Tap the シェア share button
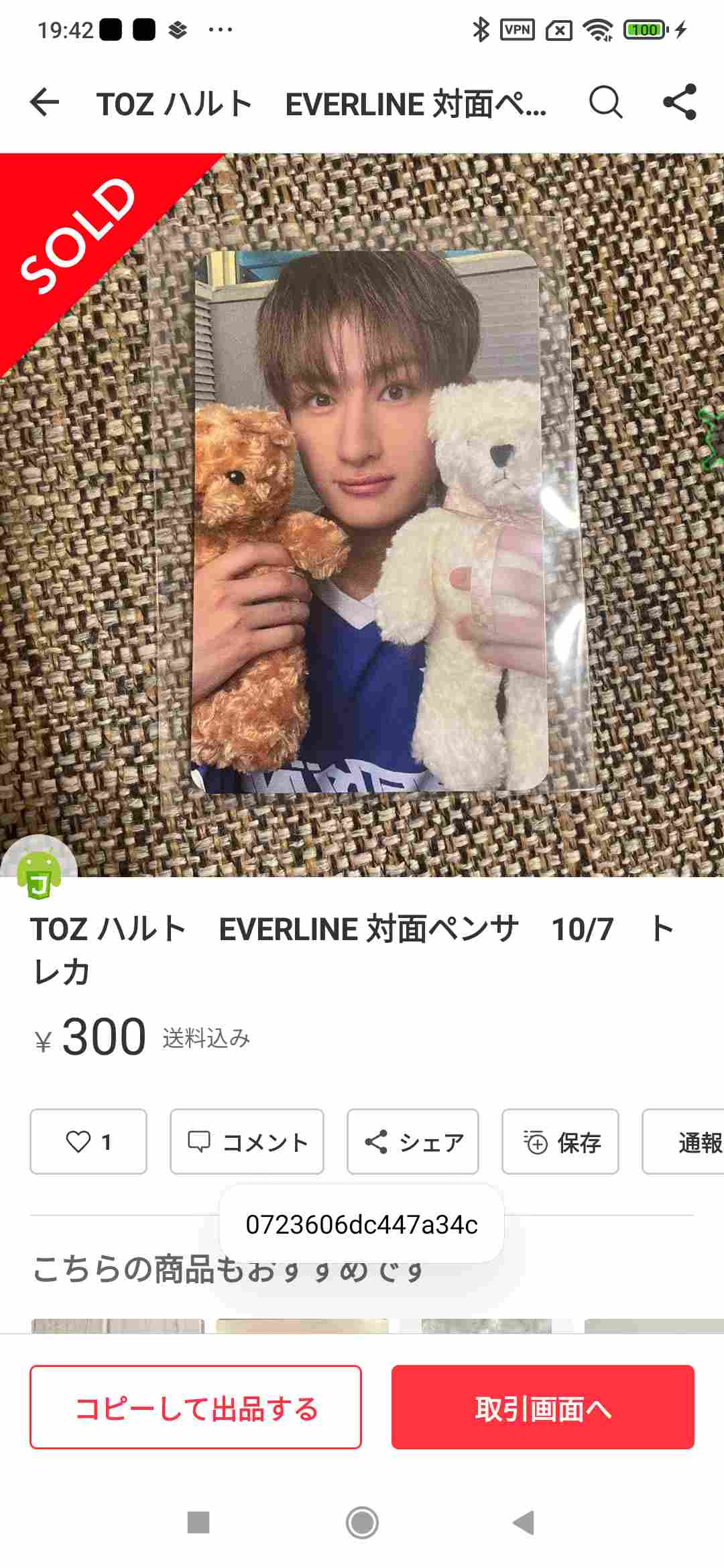Viewport: 724px width, 1568px height. tap(413, 1141)
